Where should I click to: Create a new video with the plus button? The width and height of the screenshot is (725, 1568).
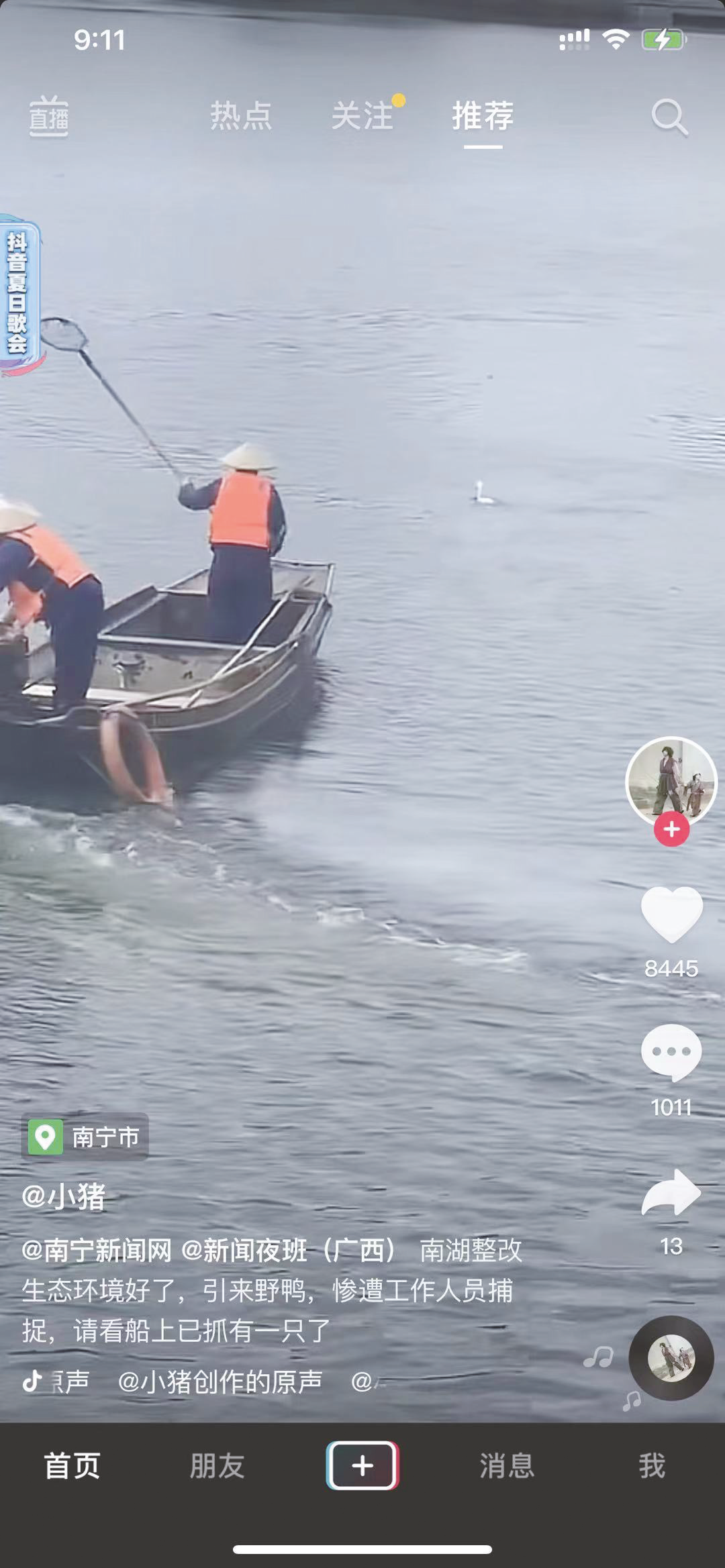point(362,1465)
